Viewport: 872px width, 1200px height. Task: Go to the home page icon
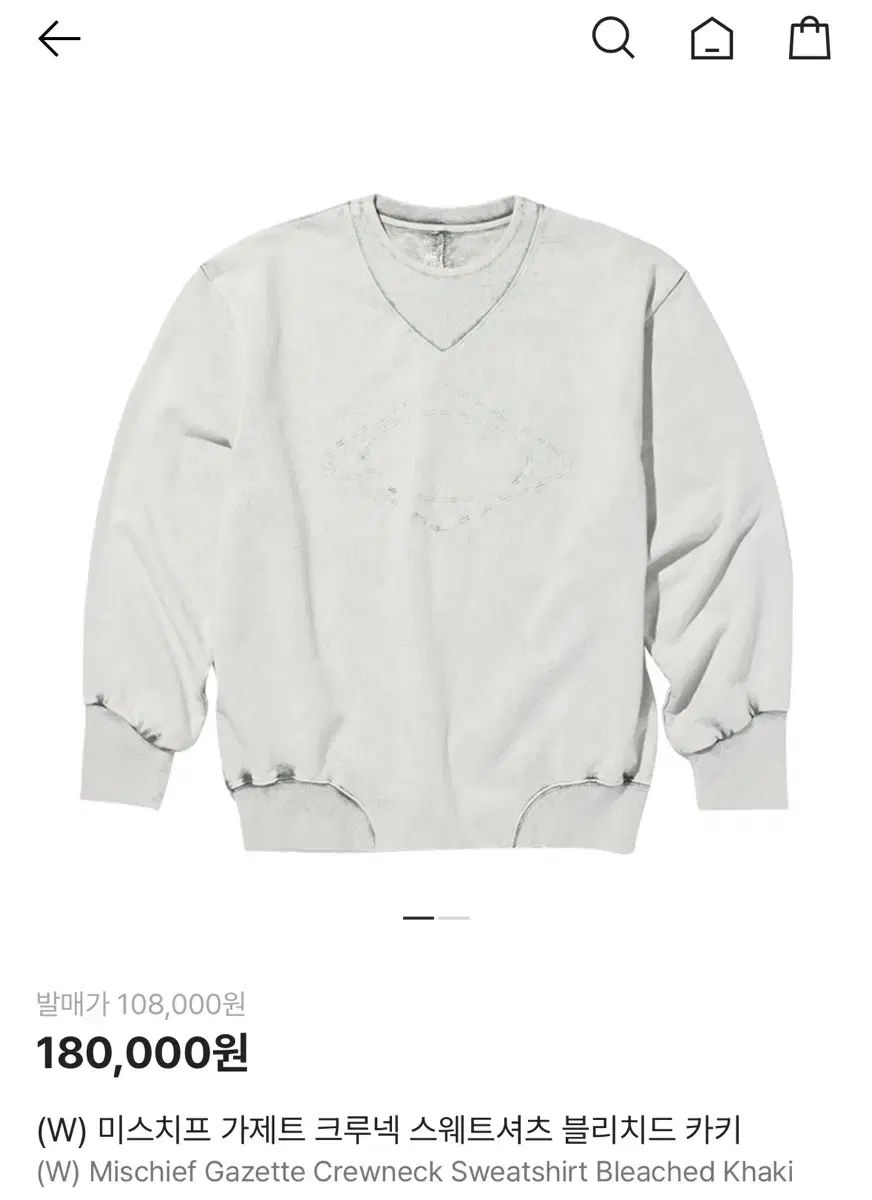(711, 39)
